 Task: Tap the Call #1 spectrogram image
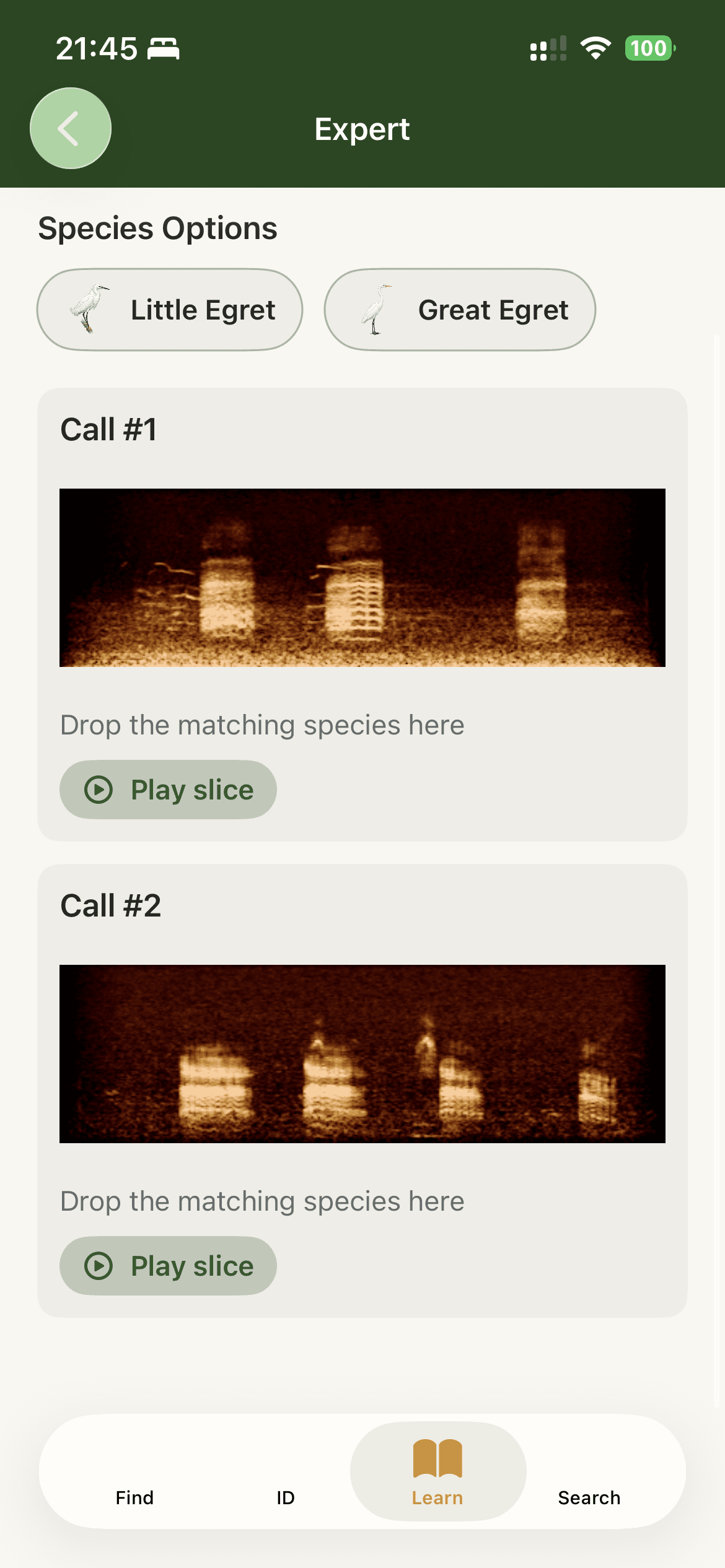pos(362,577)
